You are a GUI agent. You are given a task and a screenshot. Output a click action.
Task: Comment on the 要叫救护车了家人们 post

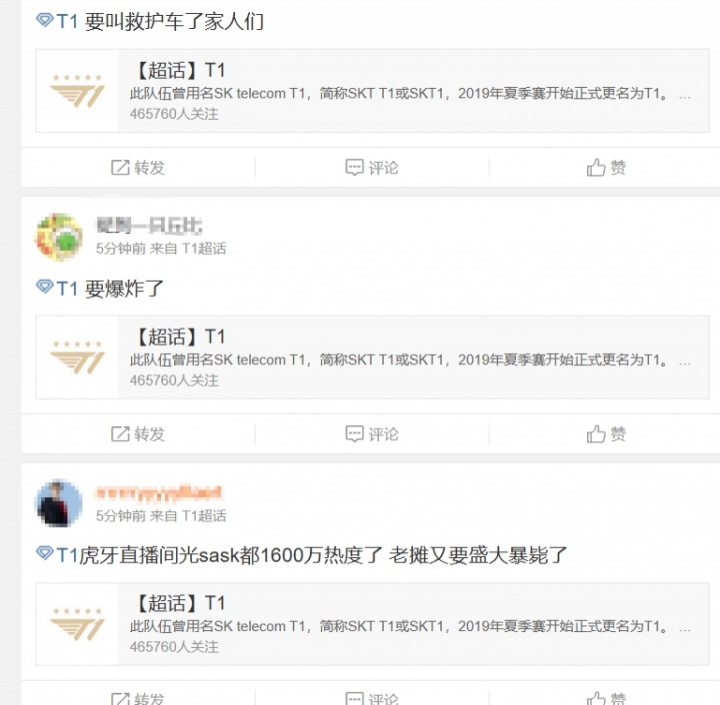[x=372, y=168]
